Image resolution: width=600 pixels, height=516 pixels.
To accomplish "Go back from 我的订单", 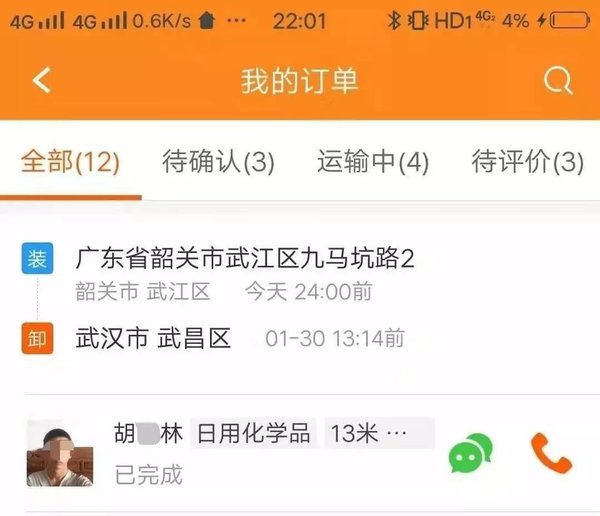I will 41,81.
